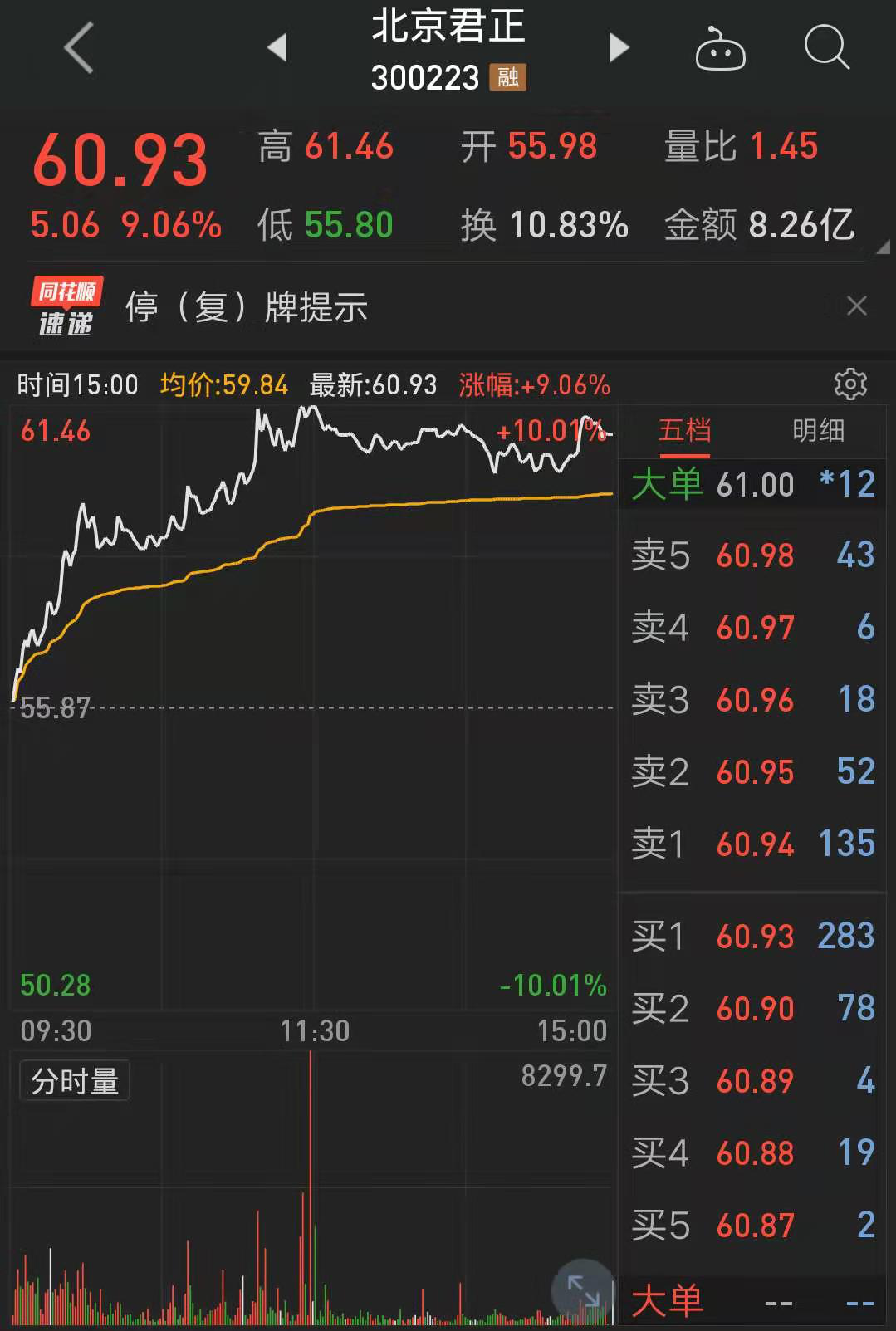Click the 大单 61.00 row
Image resolution: width=896 pixels, height=1331 pixels.
tap(752, 485)
